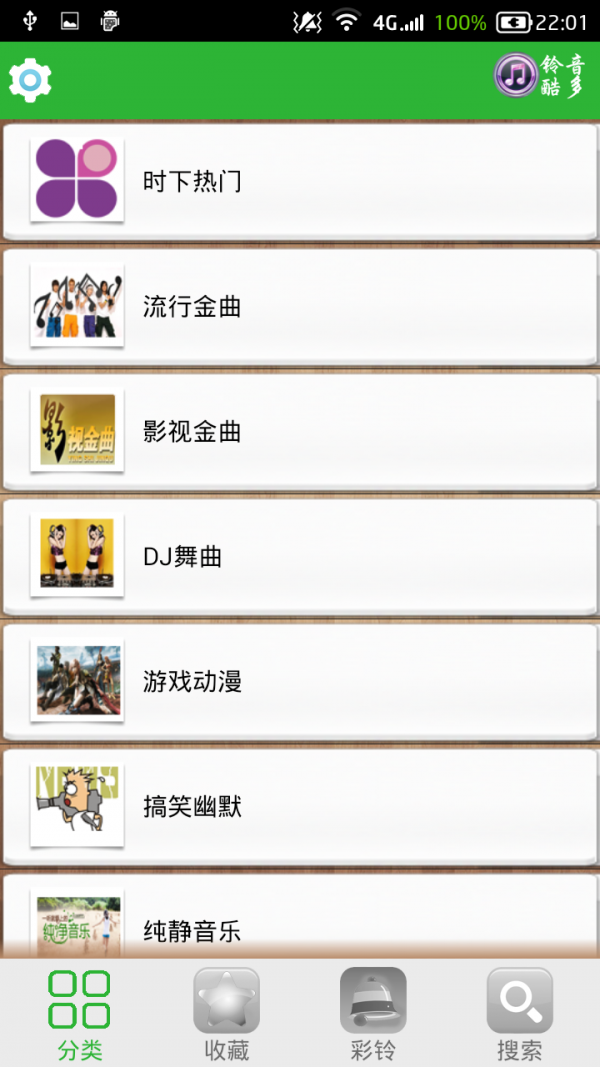Browse the 游戏动漫 category
This screenshot has width=600, height=1067.
coord(300,681)
